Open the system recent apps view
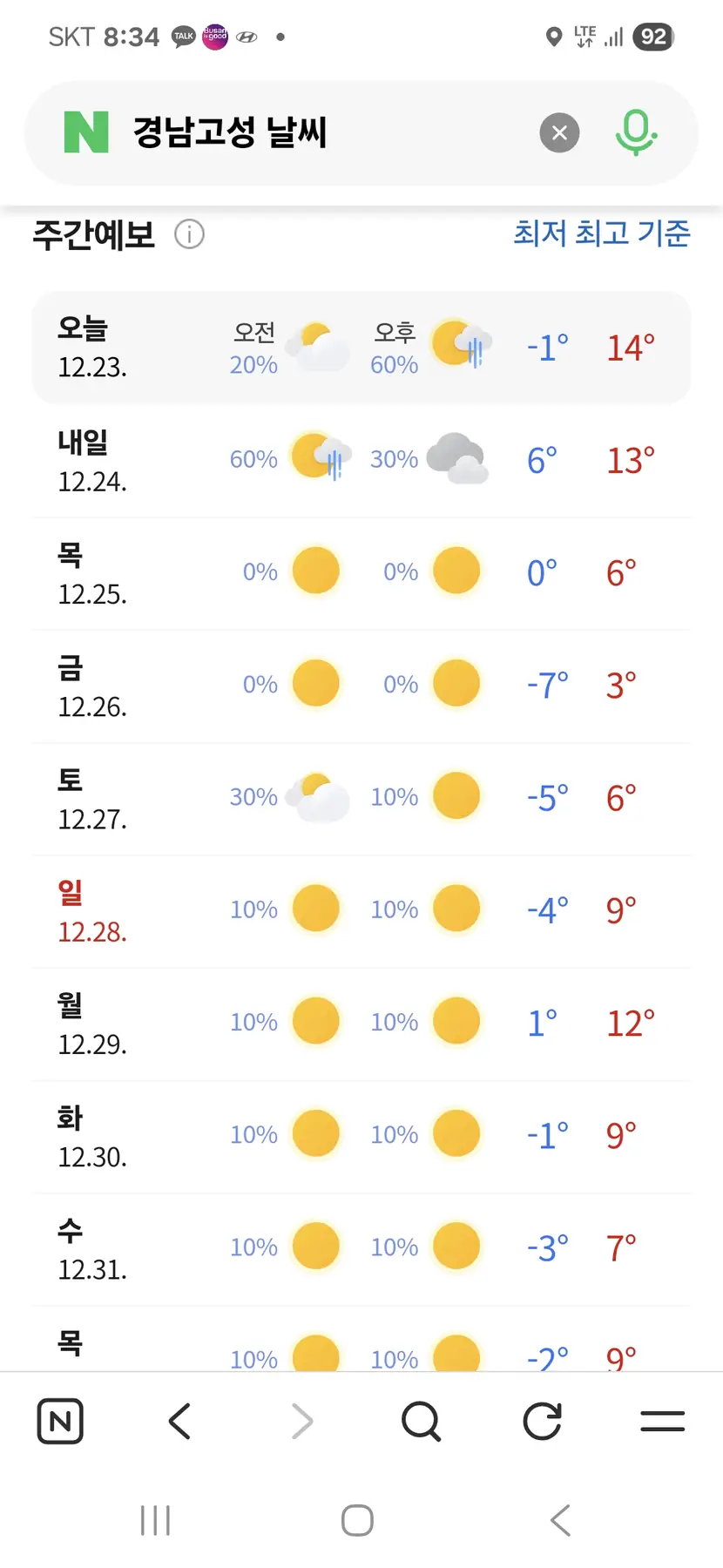 pyautogui.click(x=155, y=1521)
